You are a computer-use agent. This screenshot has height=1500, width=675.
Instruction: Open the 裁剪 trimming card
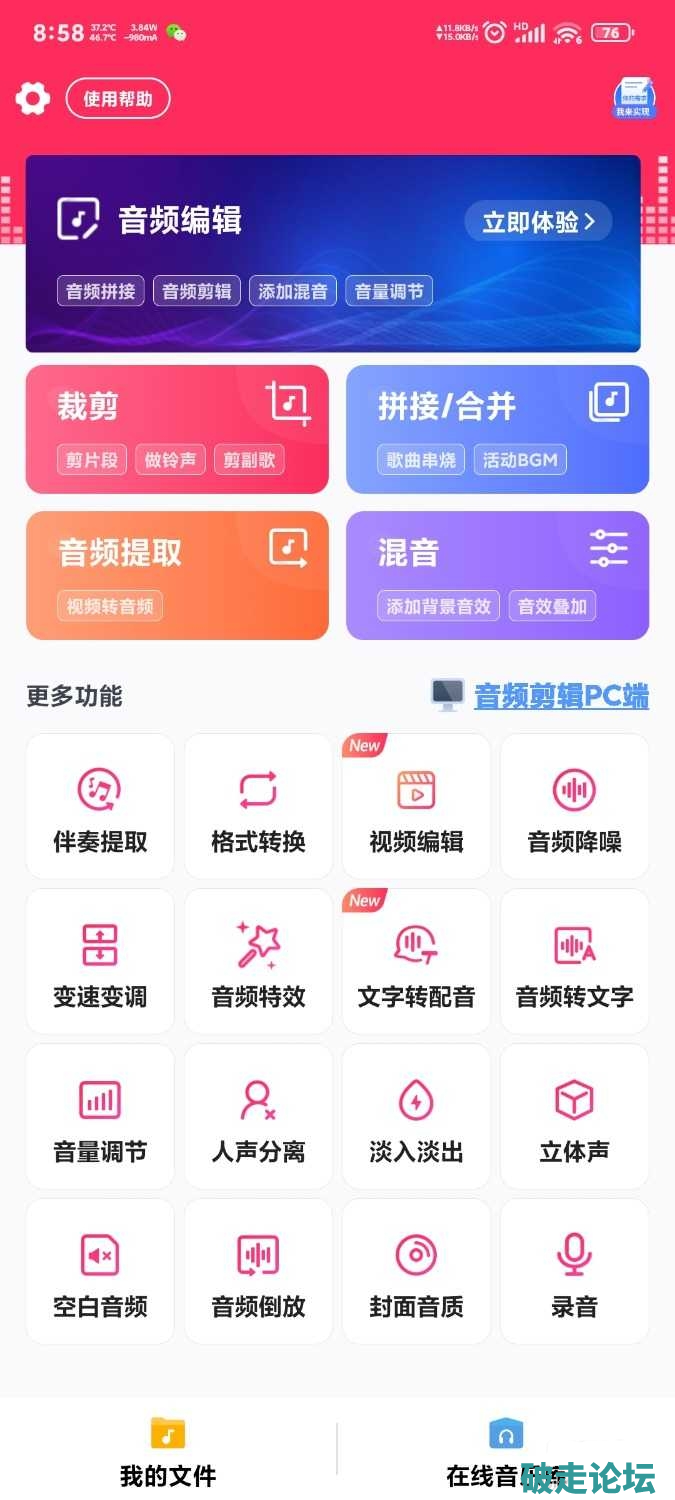[x=177, y=429]
